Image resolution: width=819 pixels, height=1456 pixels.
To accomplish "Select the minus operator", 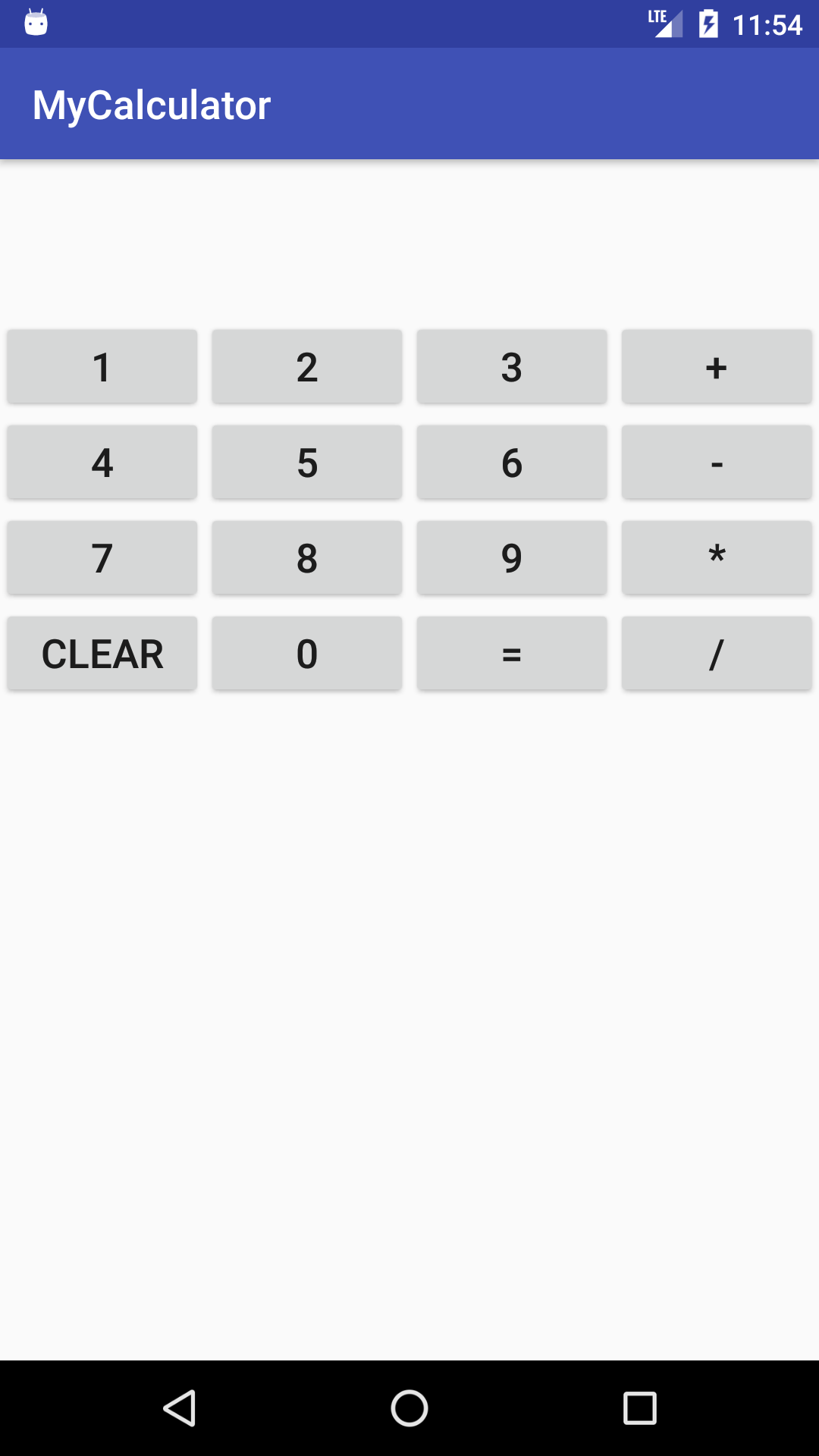I will click(717, 463).
